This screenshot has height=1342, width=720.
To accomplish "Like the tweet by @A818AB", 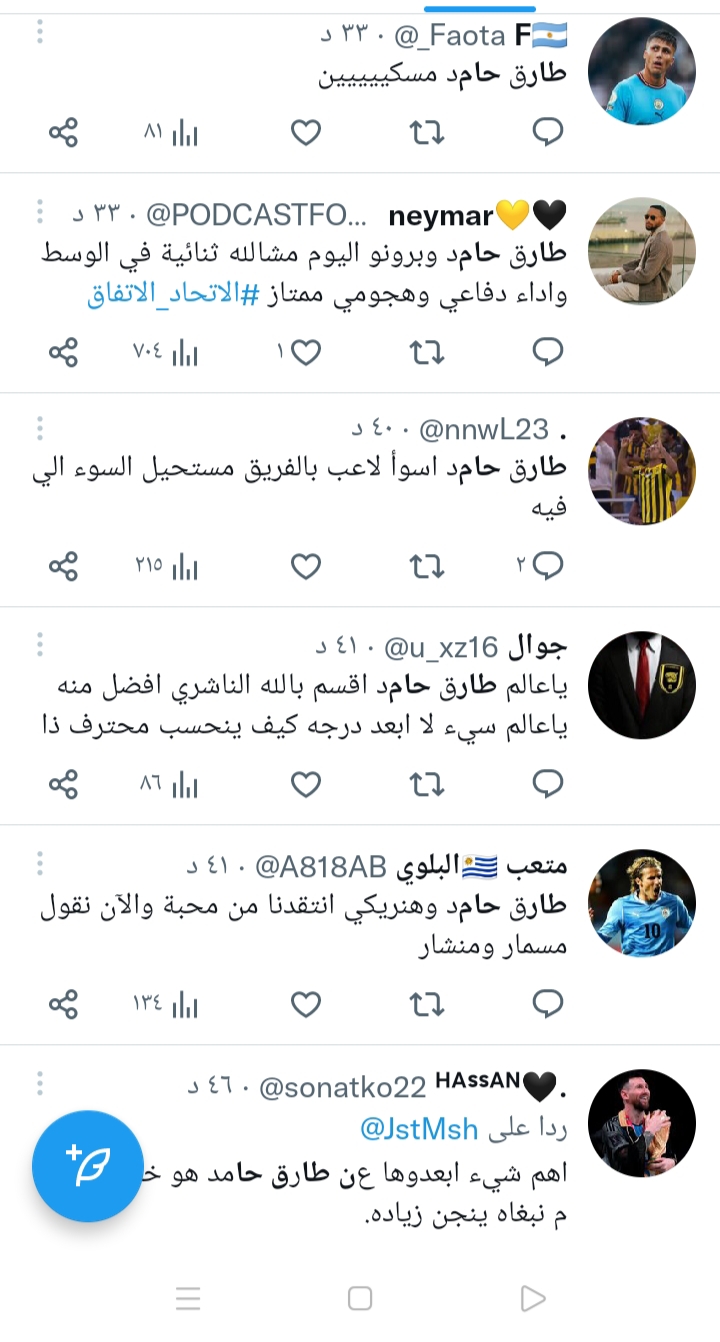I will [306, 1003].
